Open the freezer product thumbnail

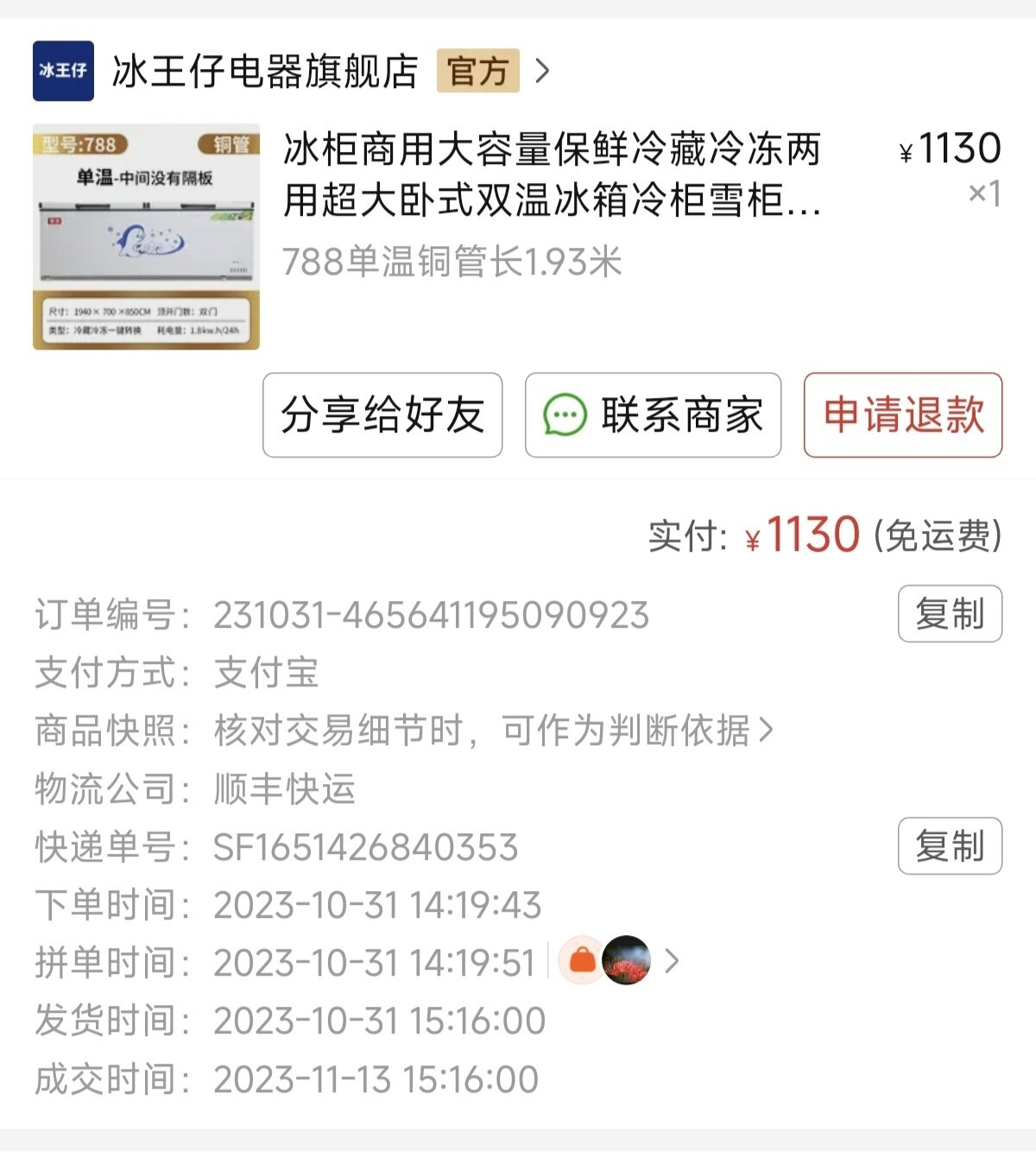146,237
